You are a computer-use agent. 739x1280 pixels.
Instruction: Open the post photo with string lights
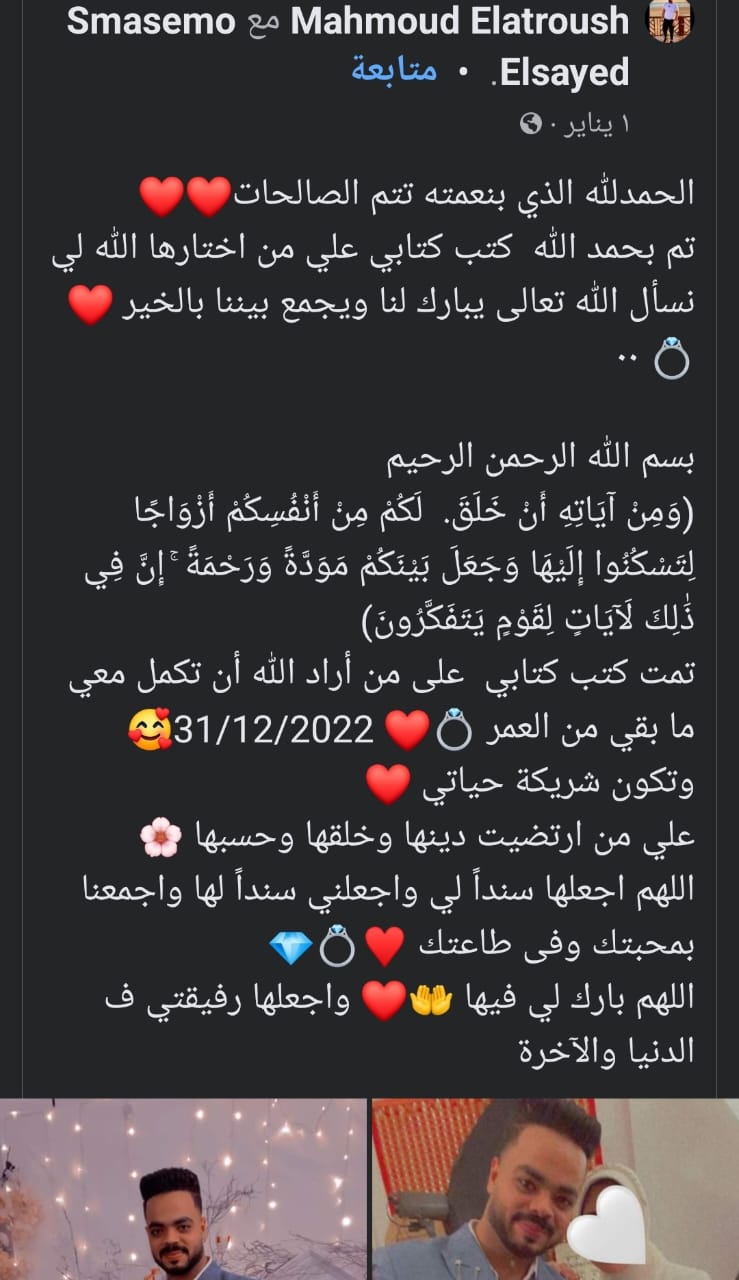click(183, 1189)
